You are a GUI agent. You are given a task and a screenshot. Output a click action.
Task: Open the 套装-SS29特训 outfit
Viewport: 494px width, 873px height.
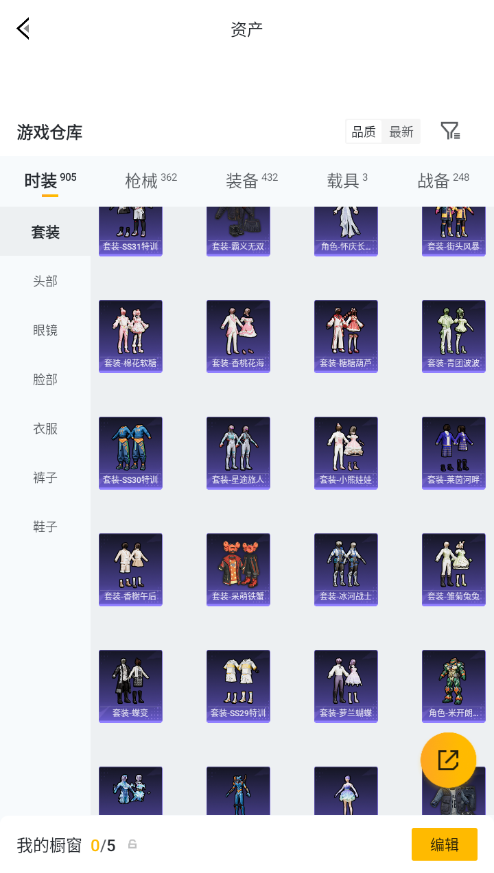[238, 686]
